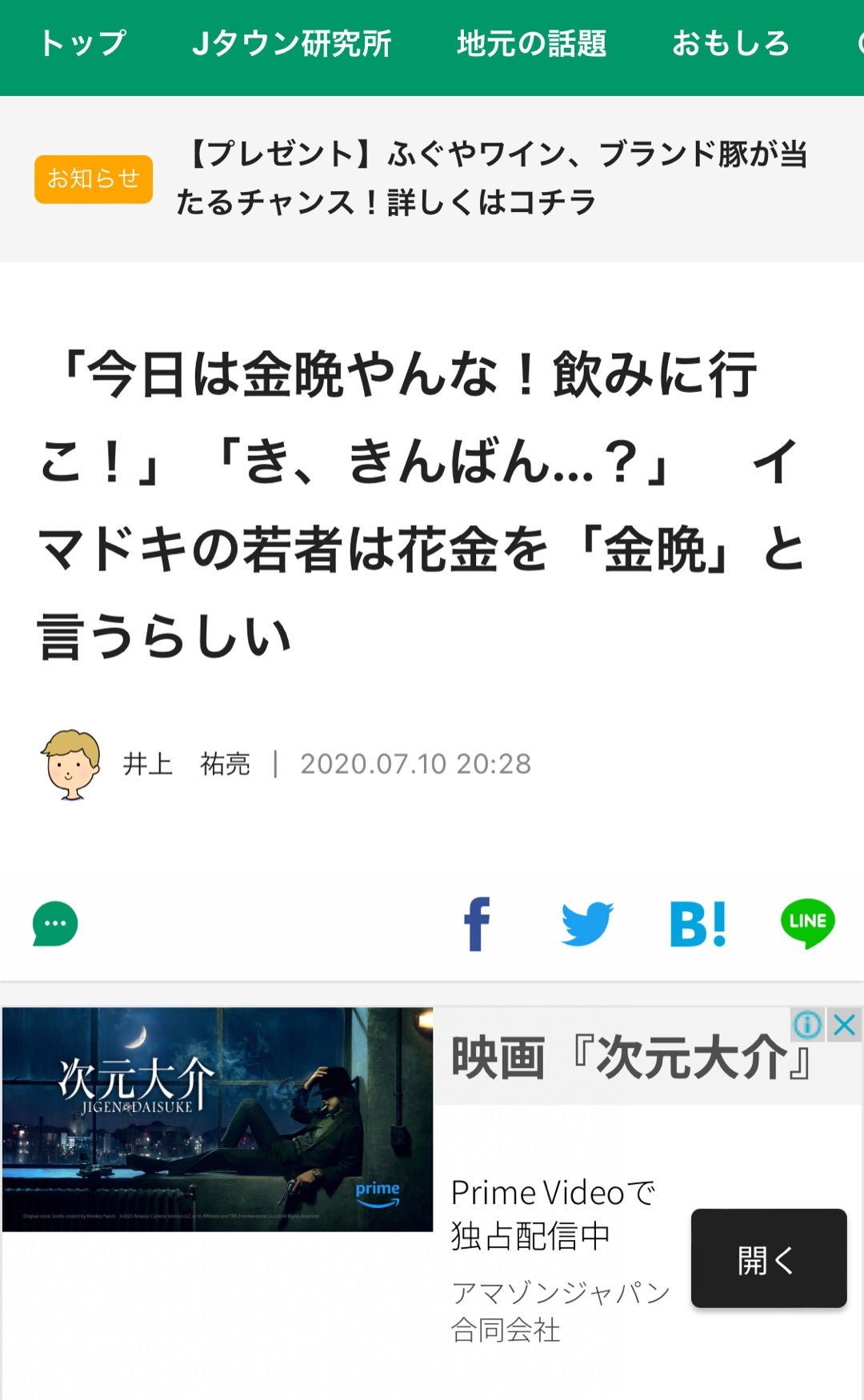
Task: Open the comments bubble icon
Action: click(55, 924)
